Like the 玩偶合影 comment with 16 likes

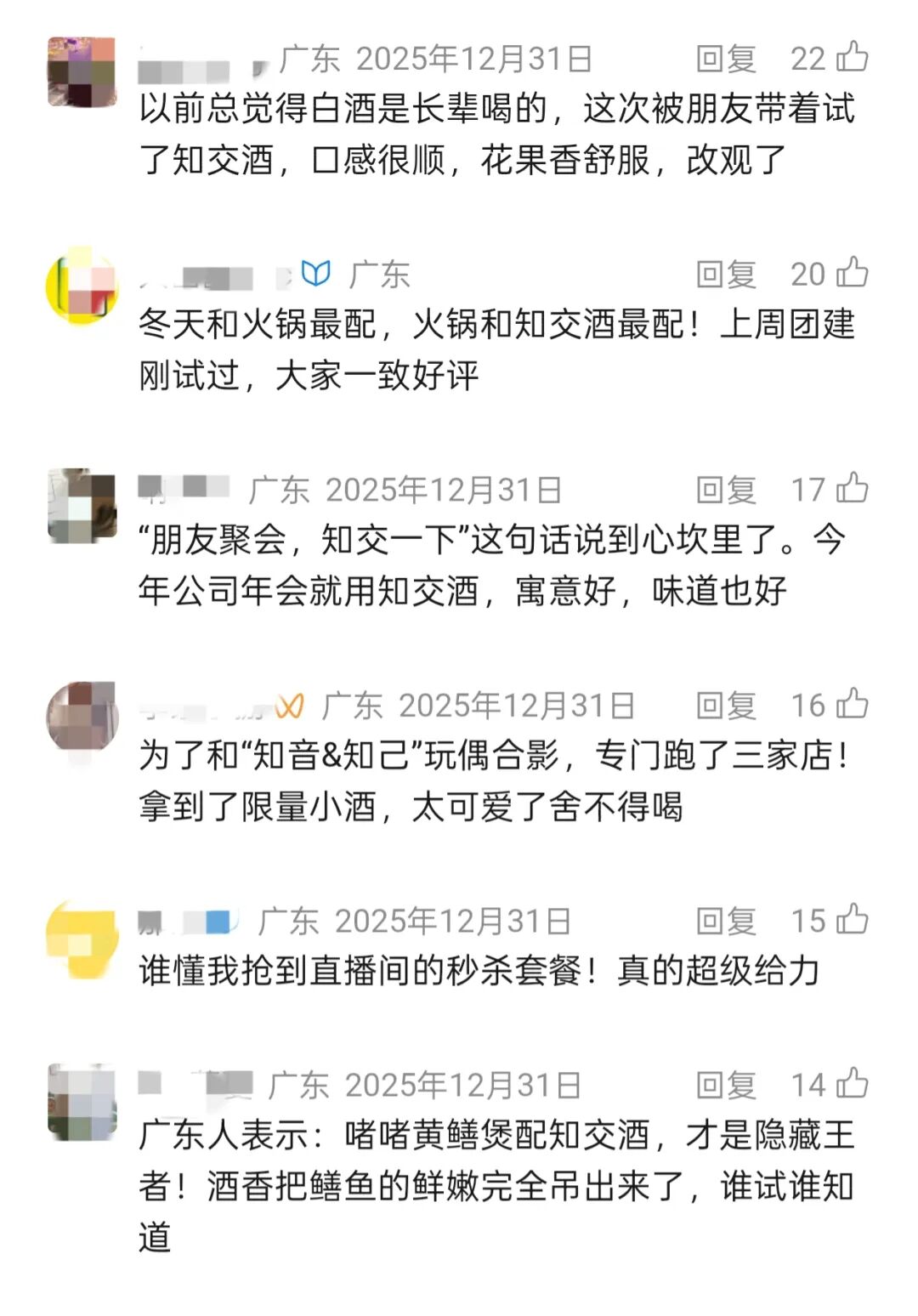pyautogui.click(x=853, y=704)
